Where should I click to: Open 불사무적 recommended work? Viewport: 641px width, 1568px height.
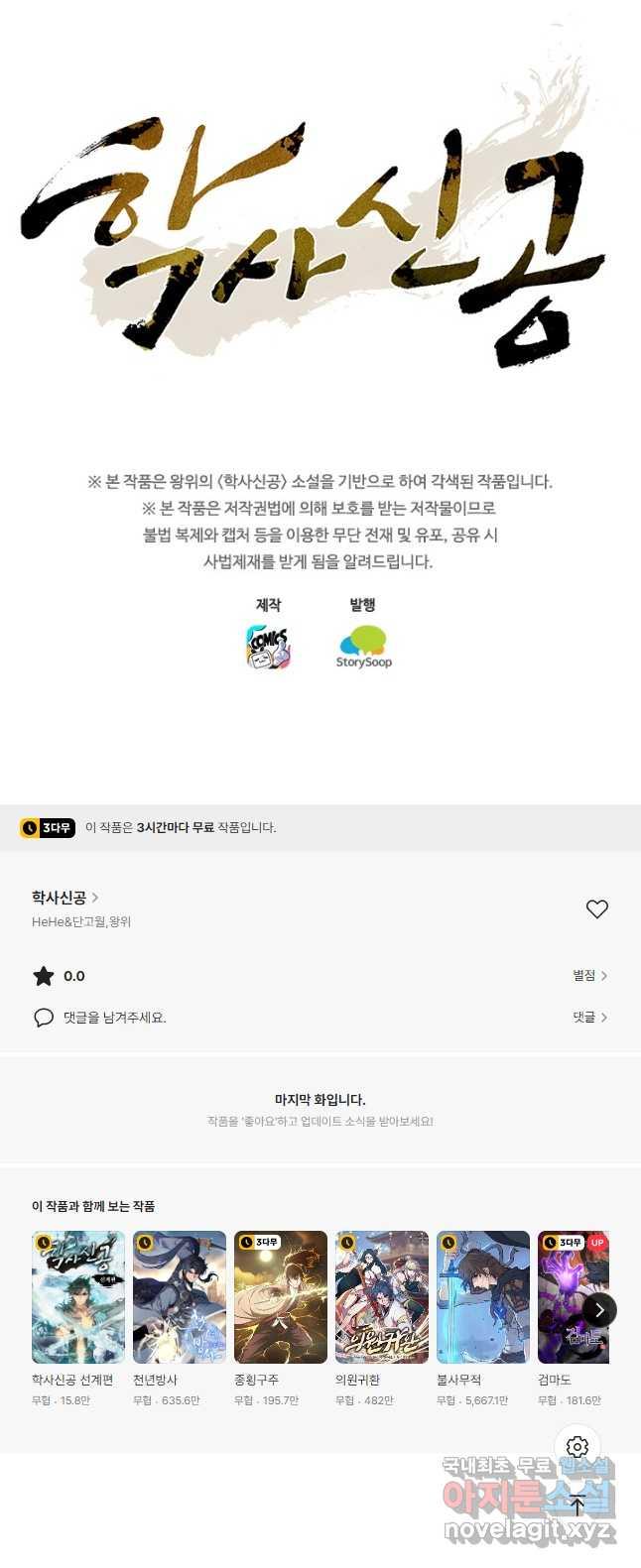pos(483,1297)
